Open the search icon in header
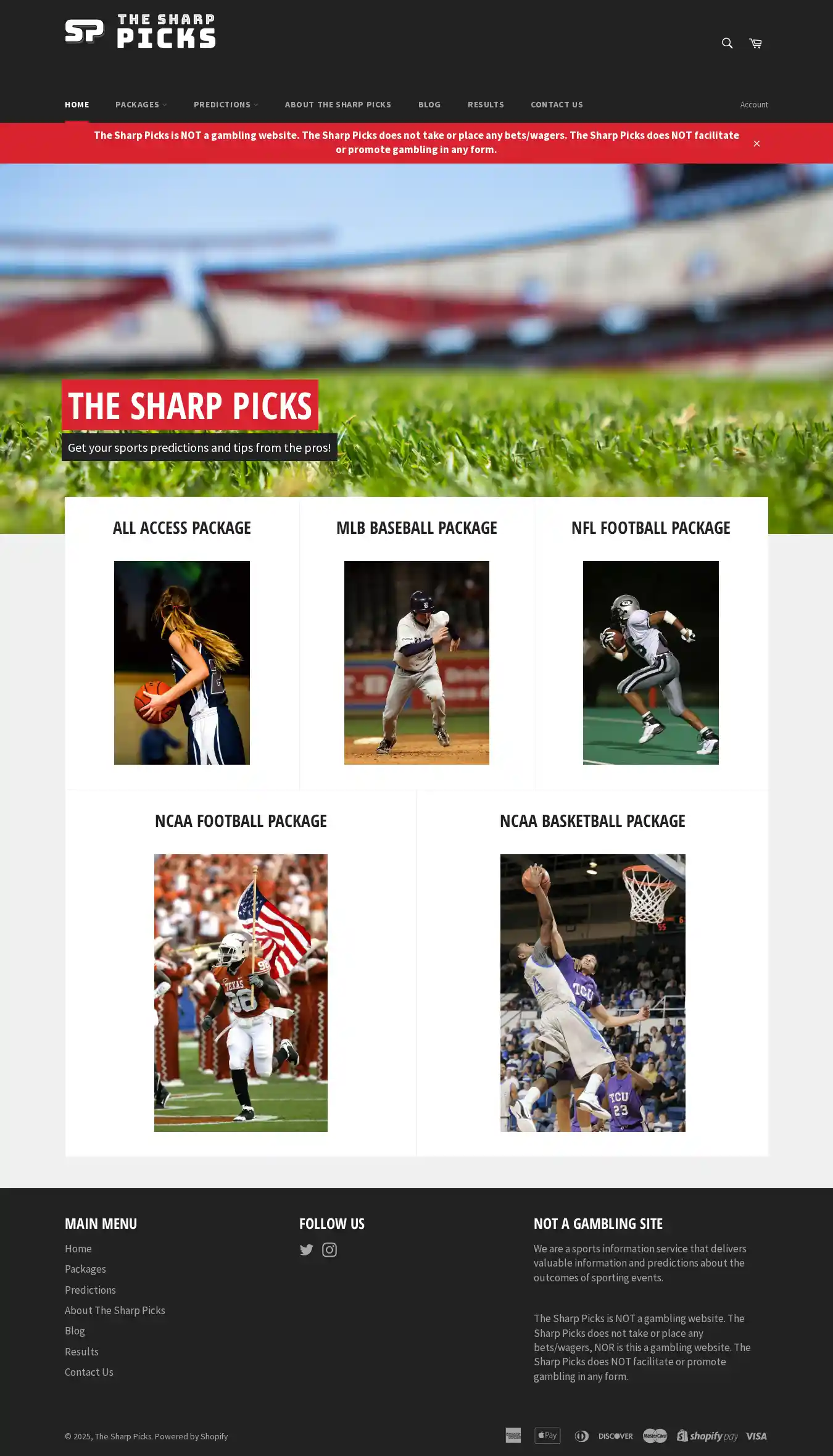 [727, 43]
